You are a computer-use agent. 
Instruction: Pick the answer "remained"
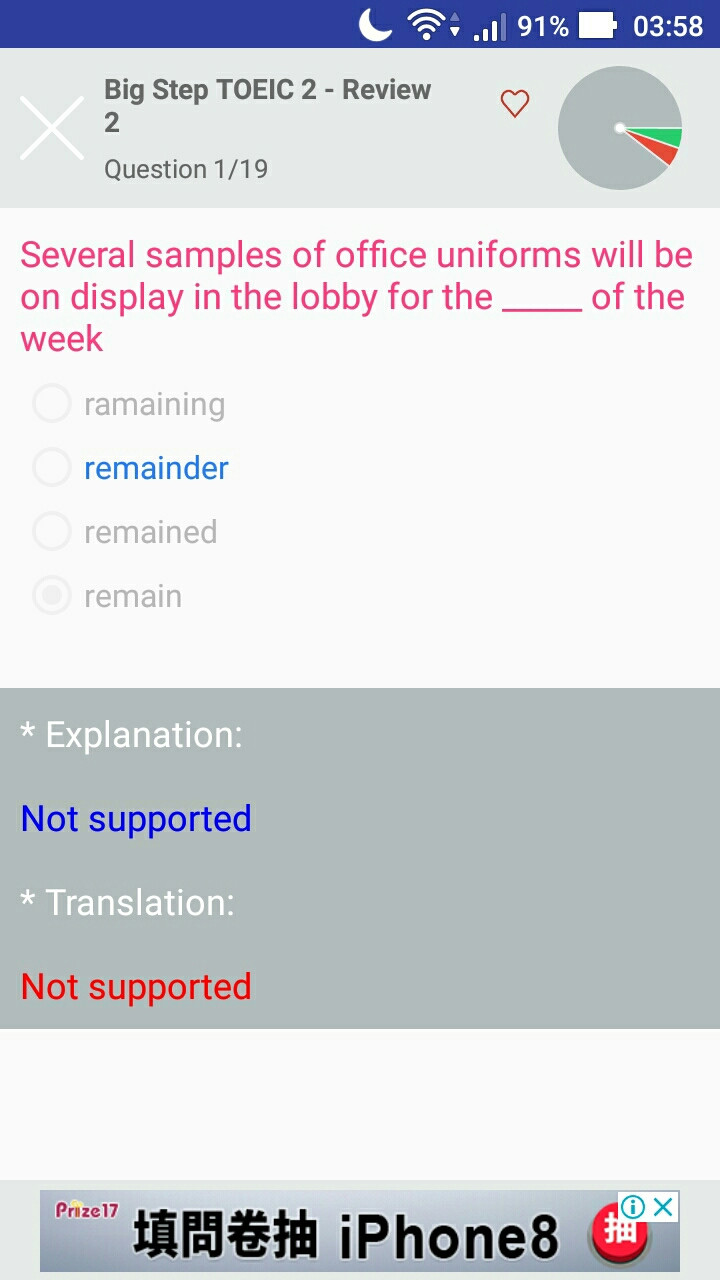(x=125, y=532)
